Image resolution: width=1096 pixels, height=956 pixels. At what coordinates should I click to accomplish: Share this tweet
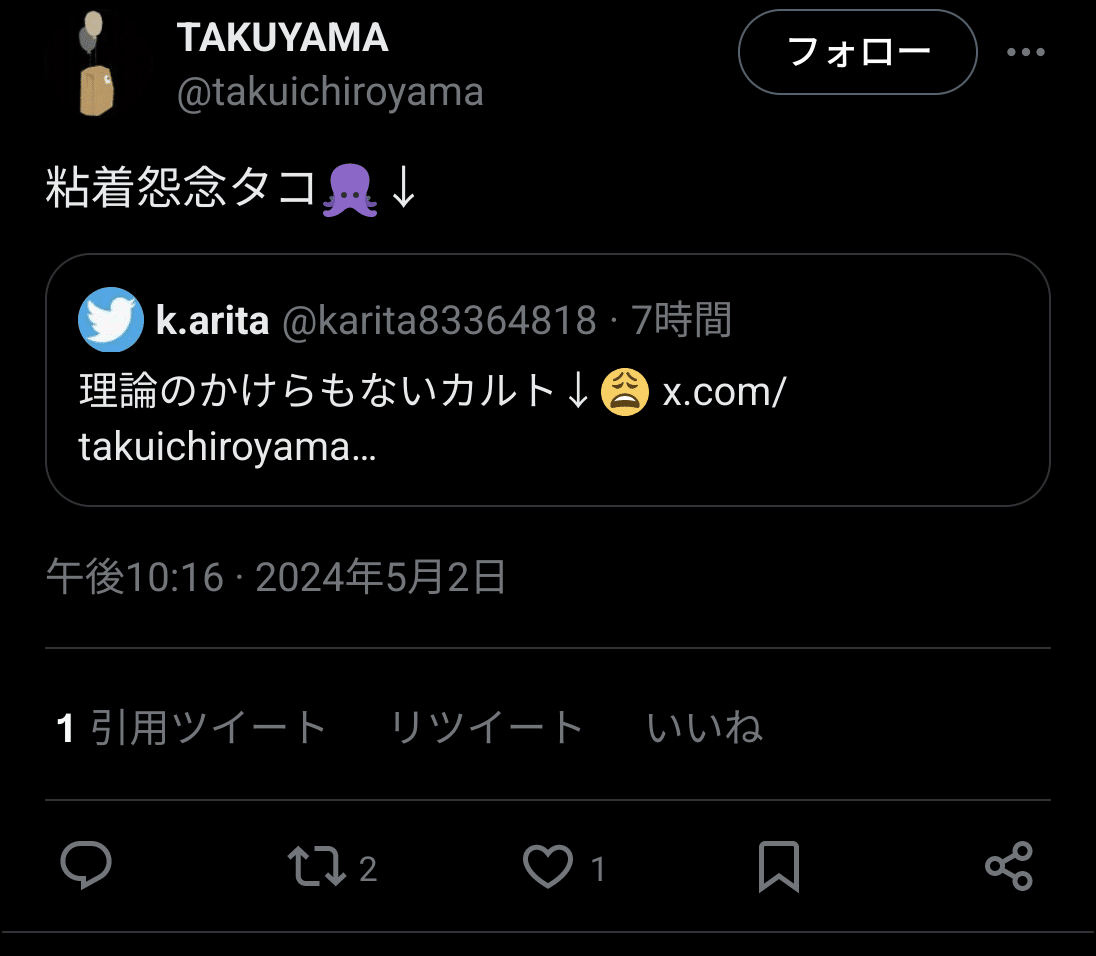(1008, 866)
